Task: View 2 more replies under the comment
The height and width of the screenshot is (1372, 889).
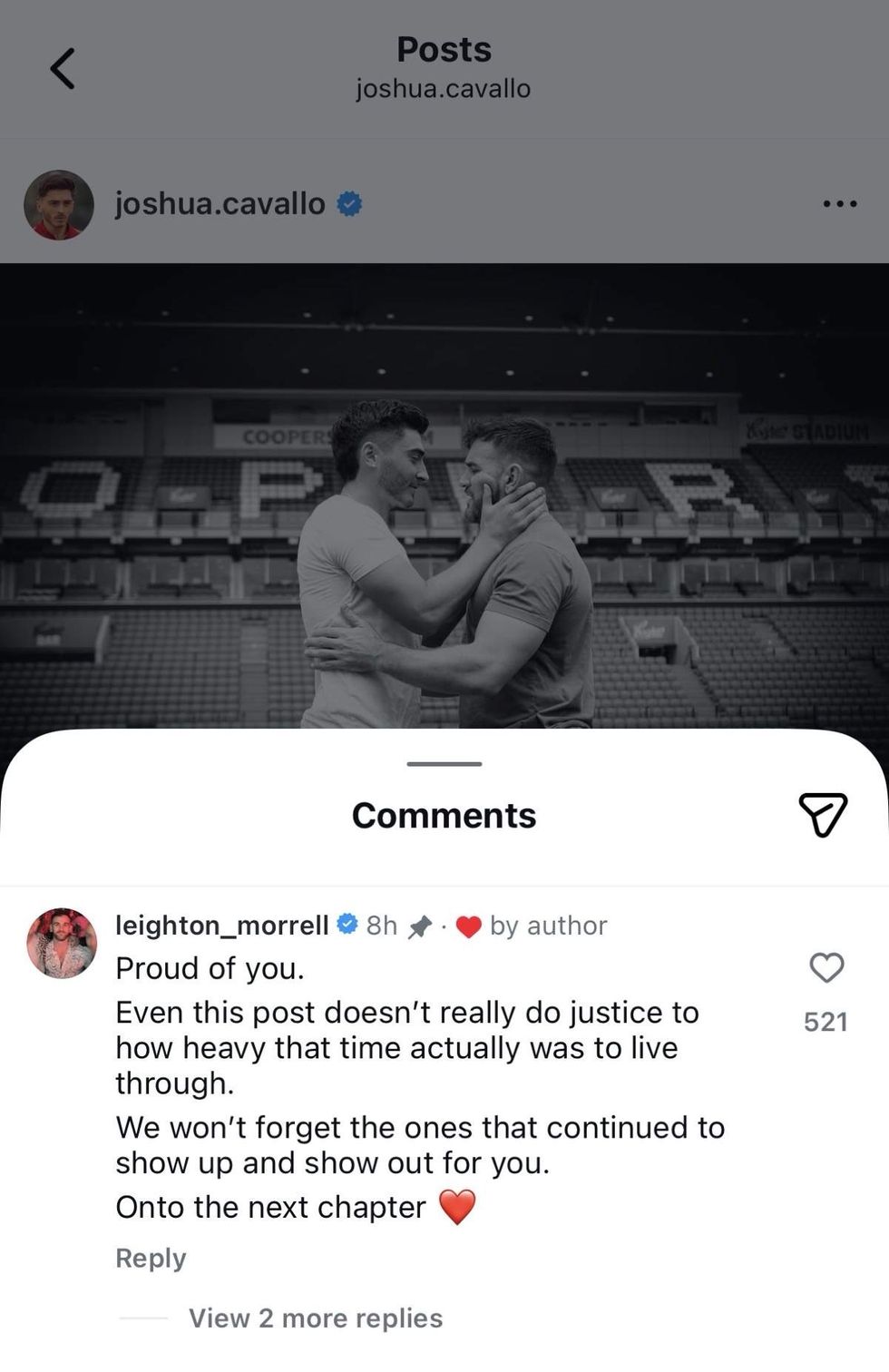Action: point(315,1318)
